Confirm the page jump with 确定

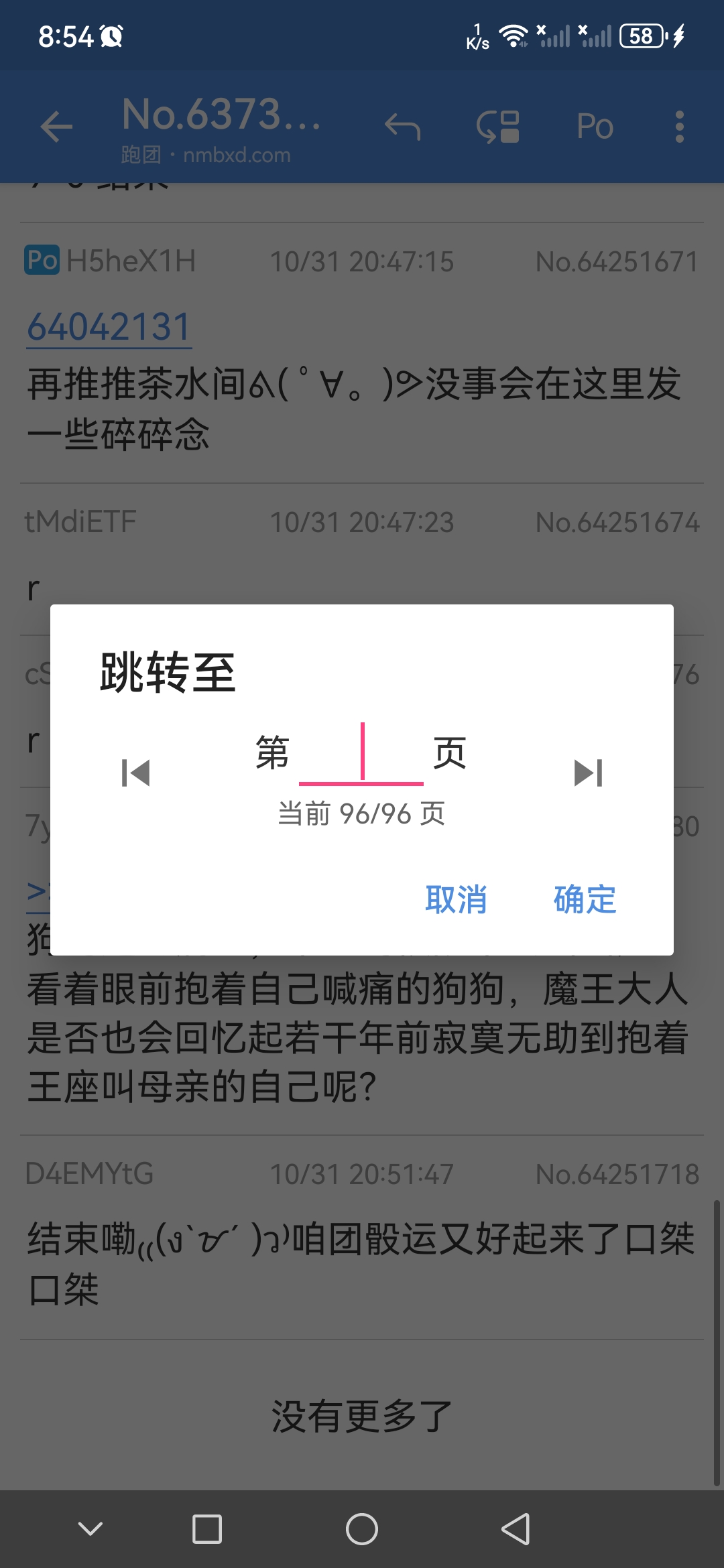click(x=585, y=899)
